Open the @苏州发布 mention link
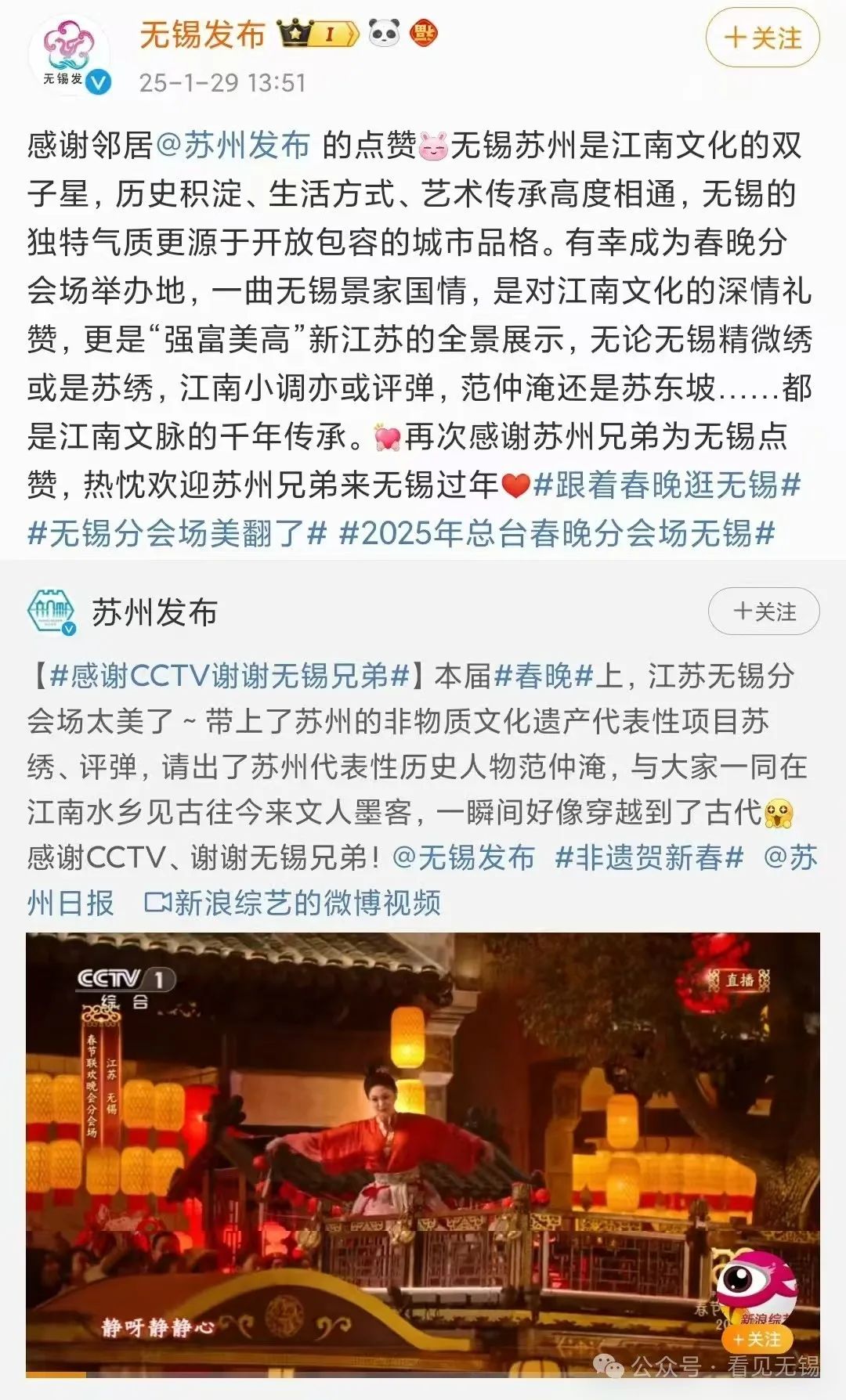846x1400 pixels. 233,146
